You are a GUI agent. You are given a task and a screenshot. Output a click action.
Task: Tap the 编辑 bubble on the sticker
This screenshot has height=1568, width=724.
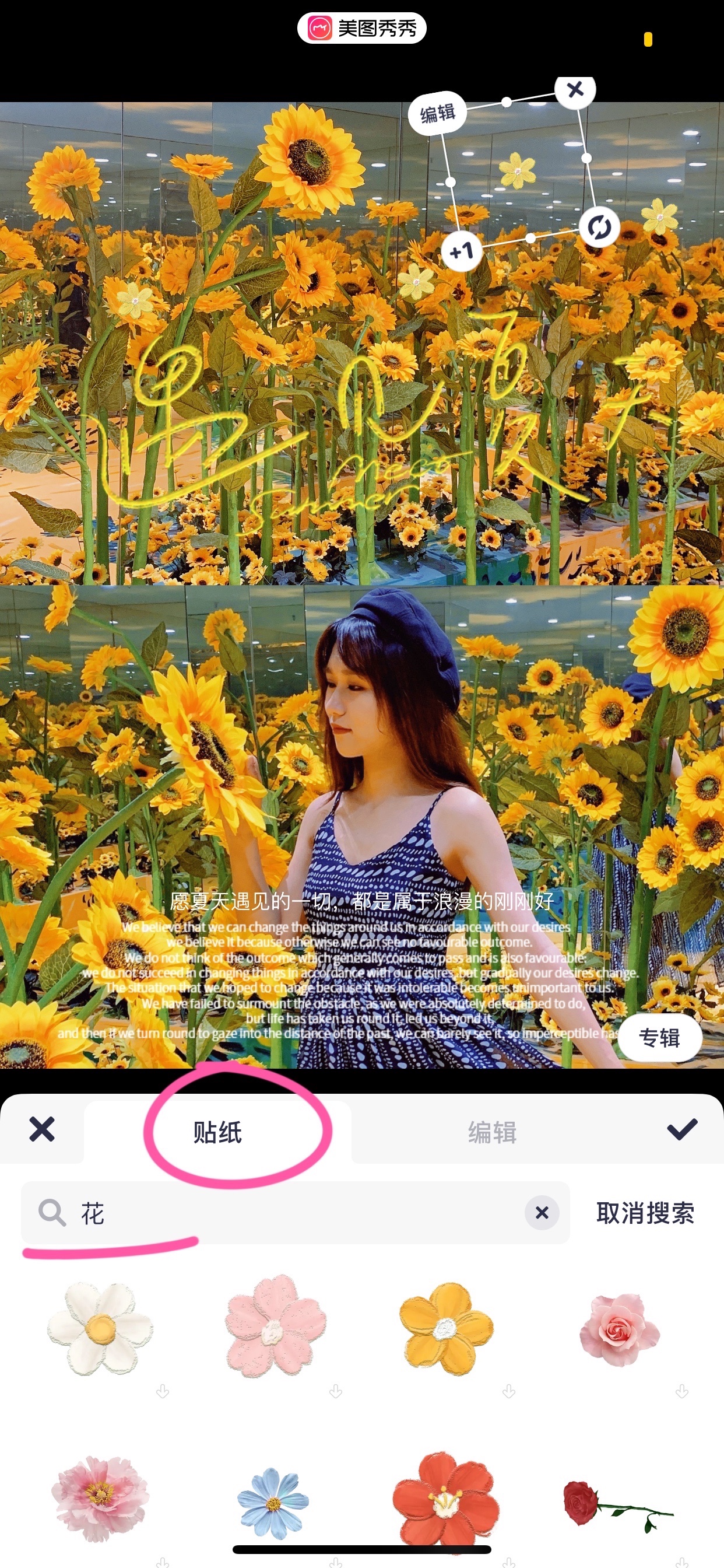(437, 113)
